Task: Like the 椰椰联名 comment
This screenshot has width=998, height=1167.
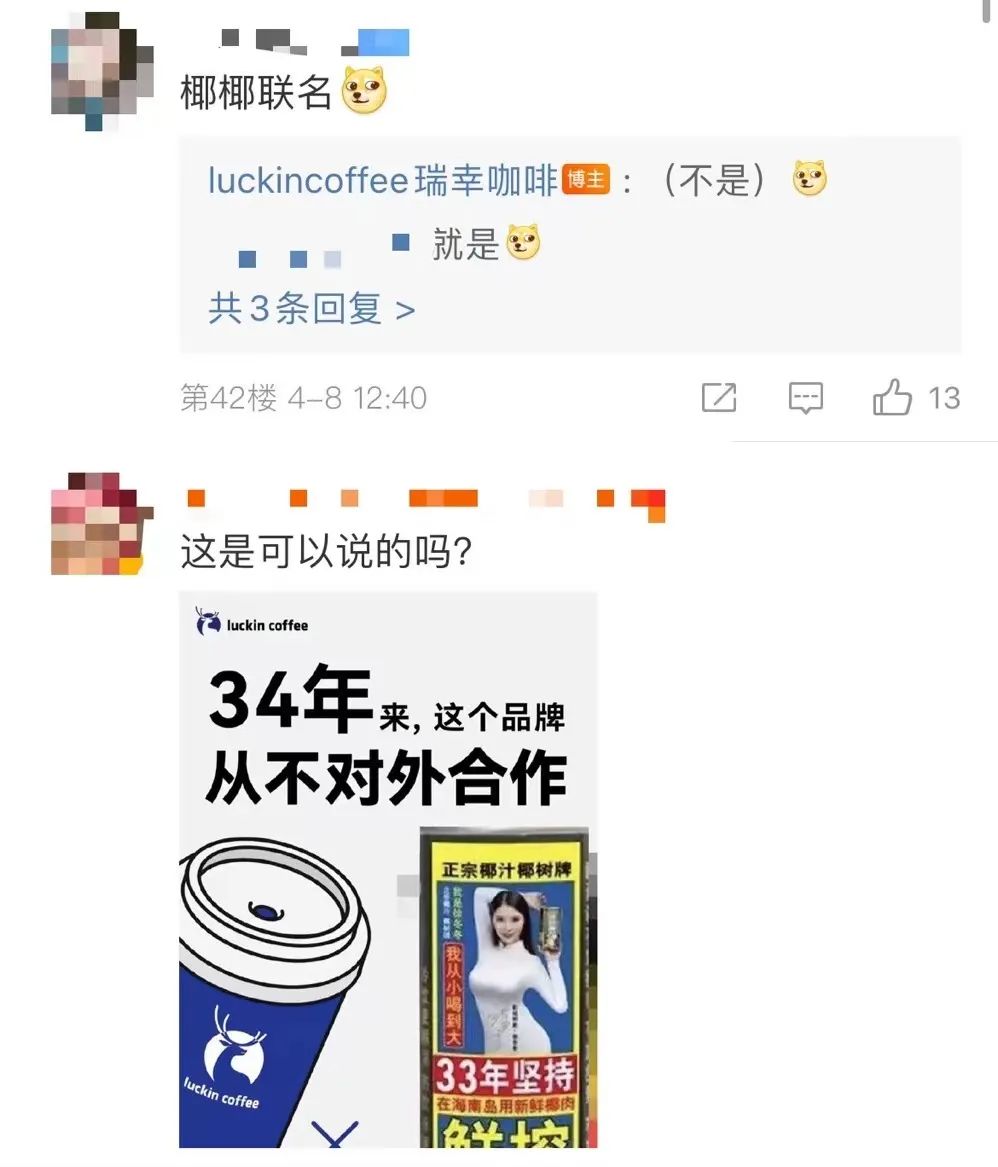Action: point(893,398)
